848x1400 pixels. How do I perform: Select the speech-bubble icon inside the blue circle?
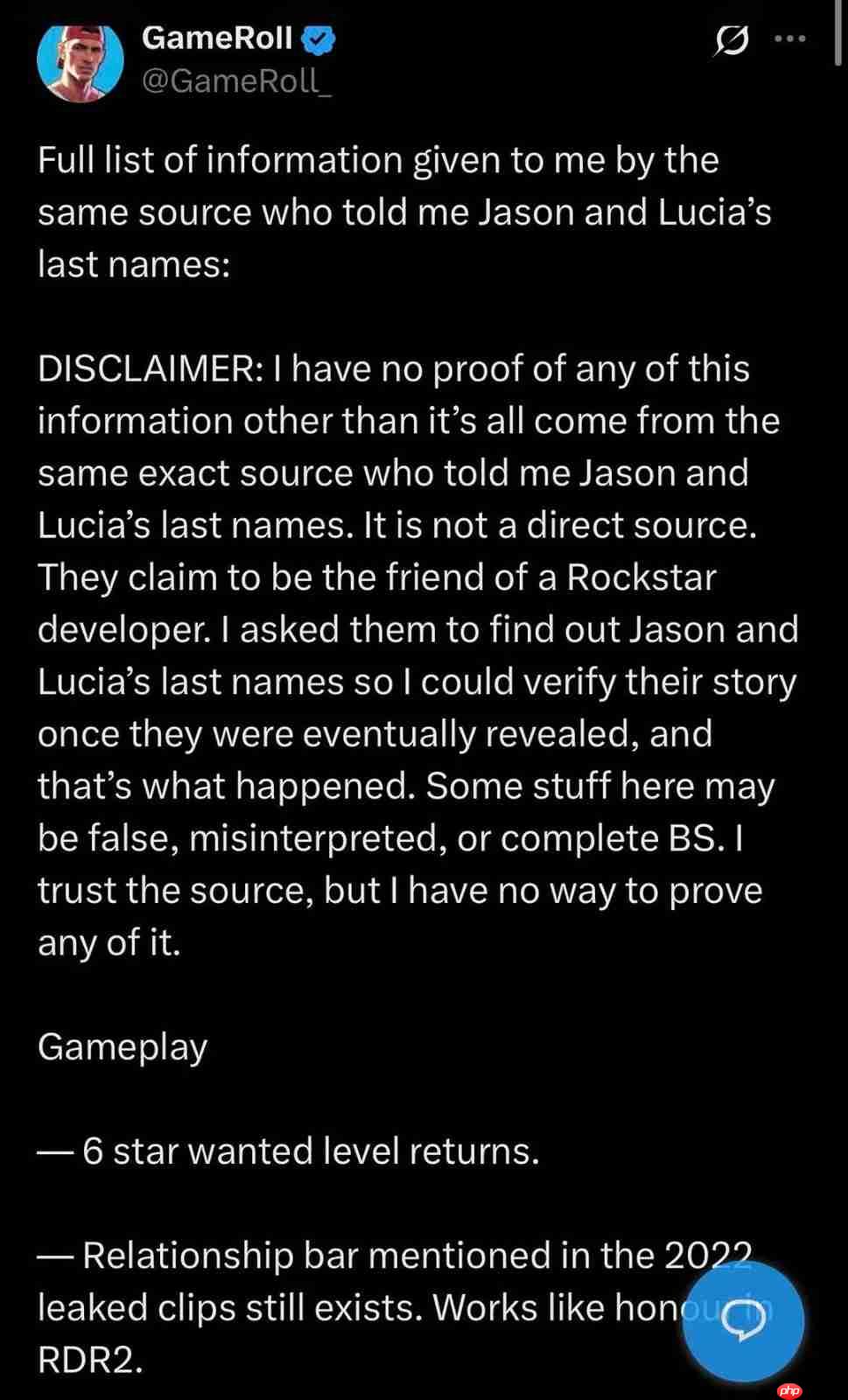click(x=743, y=1321)
